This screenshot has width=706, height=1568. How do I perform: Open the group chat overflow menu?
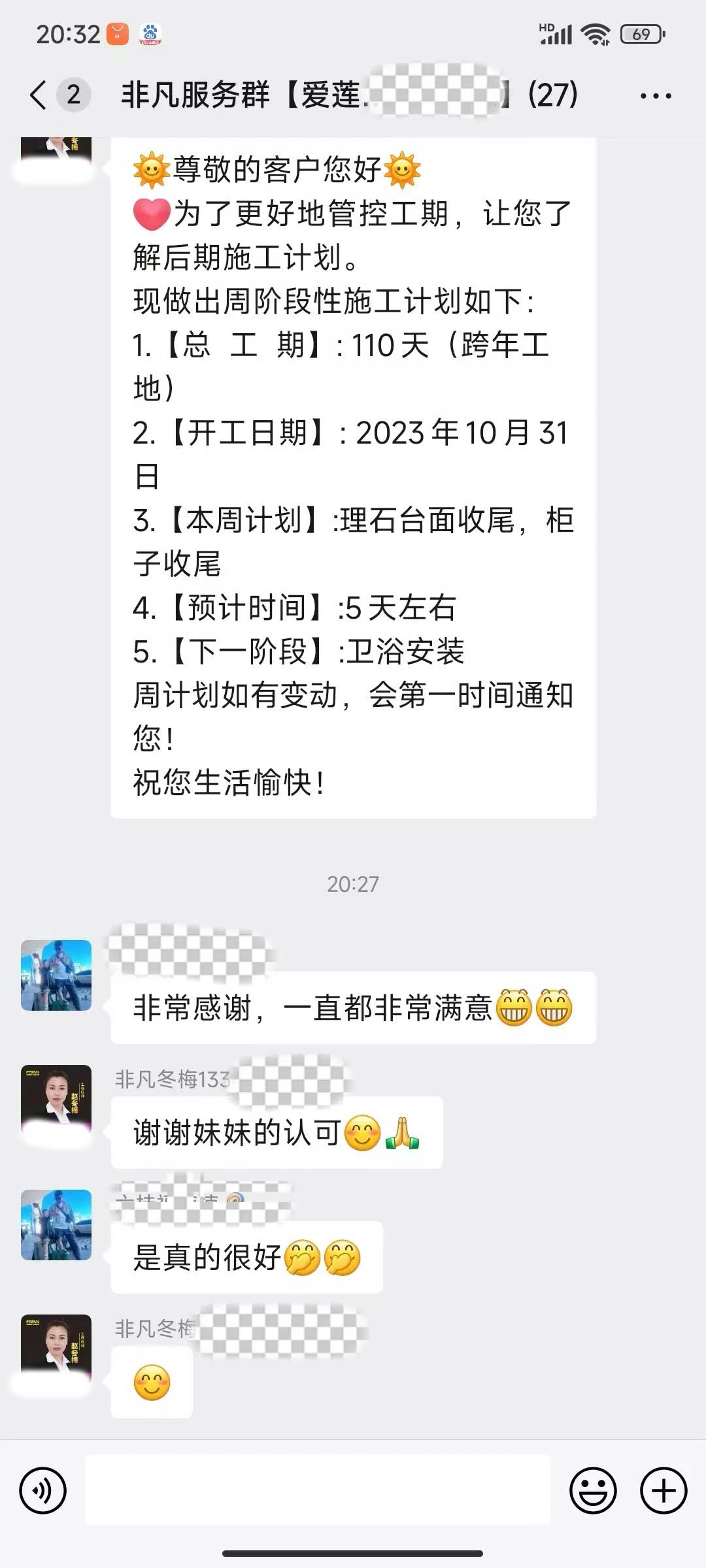(655, 96)
